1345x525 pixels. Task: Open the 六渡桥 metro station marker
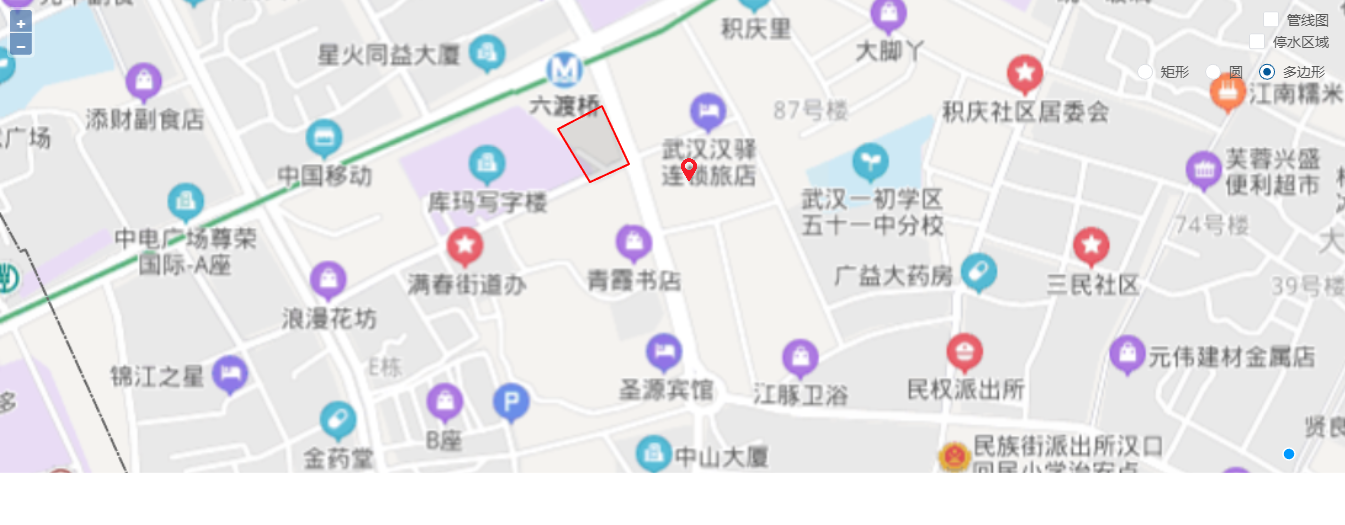[565, 71]
